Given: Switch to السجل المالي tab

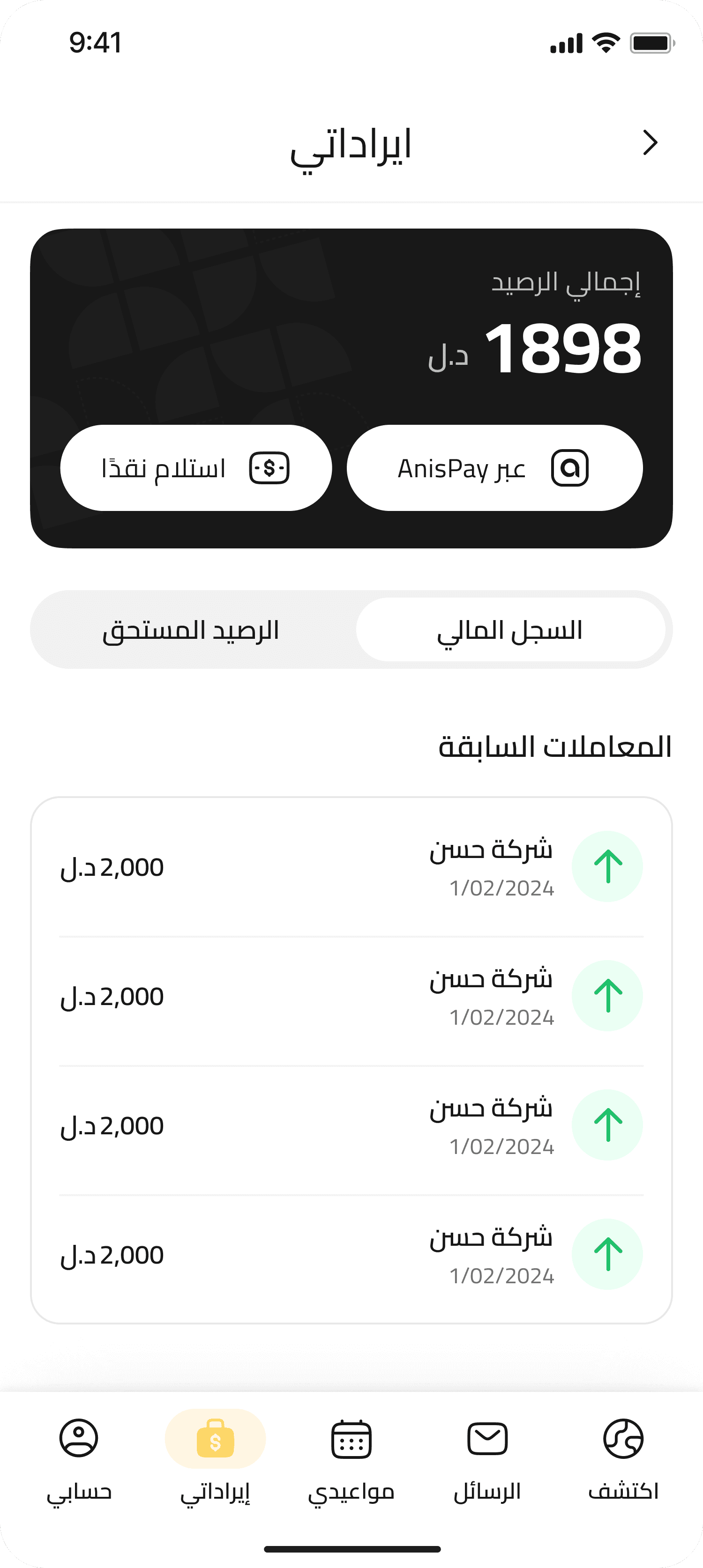Looking at the screenshot, I should [510, 630].
